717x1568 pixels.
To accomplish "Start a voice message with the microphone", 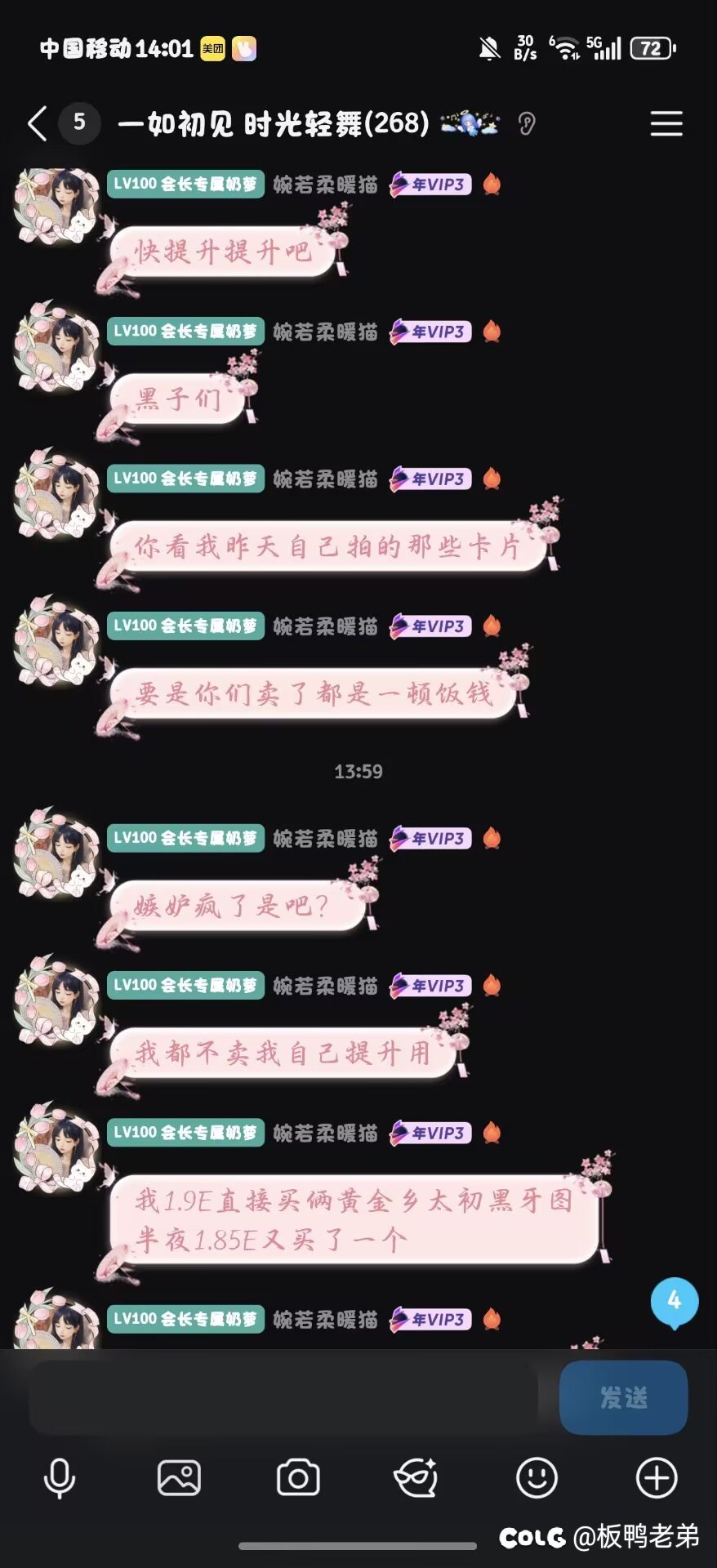I will click(59, 1478).
